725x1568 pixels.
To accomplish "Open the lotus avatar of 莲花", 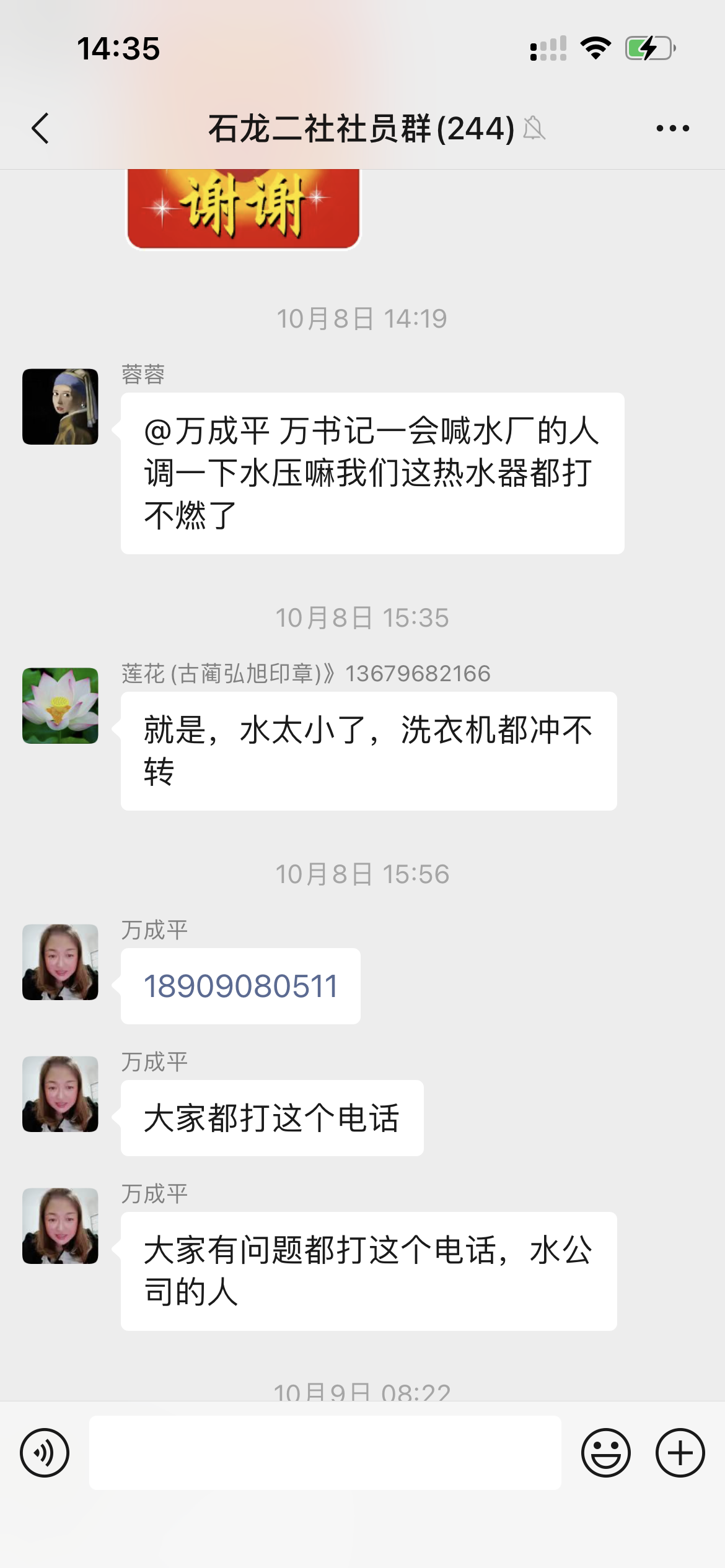I will point(60,705).
